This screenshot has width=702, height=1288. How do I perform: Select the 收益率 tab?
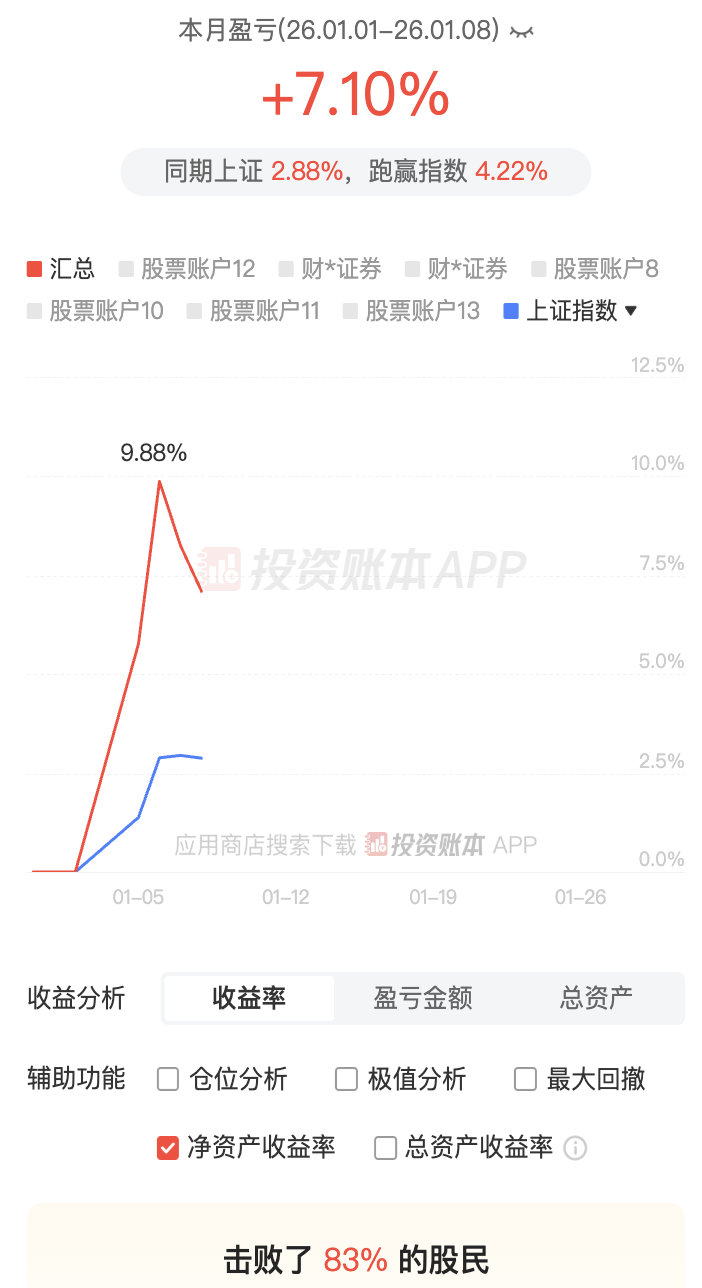pos(249,998)
